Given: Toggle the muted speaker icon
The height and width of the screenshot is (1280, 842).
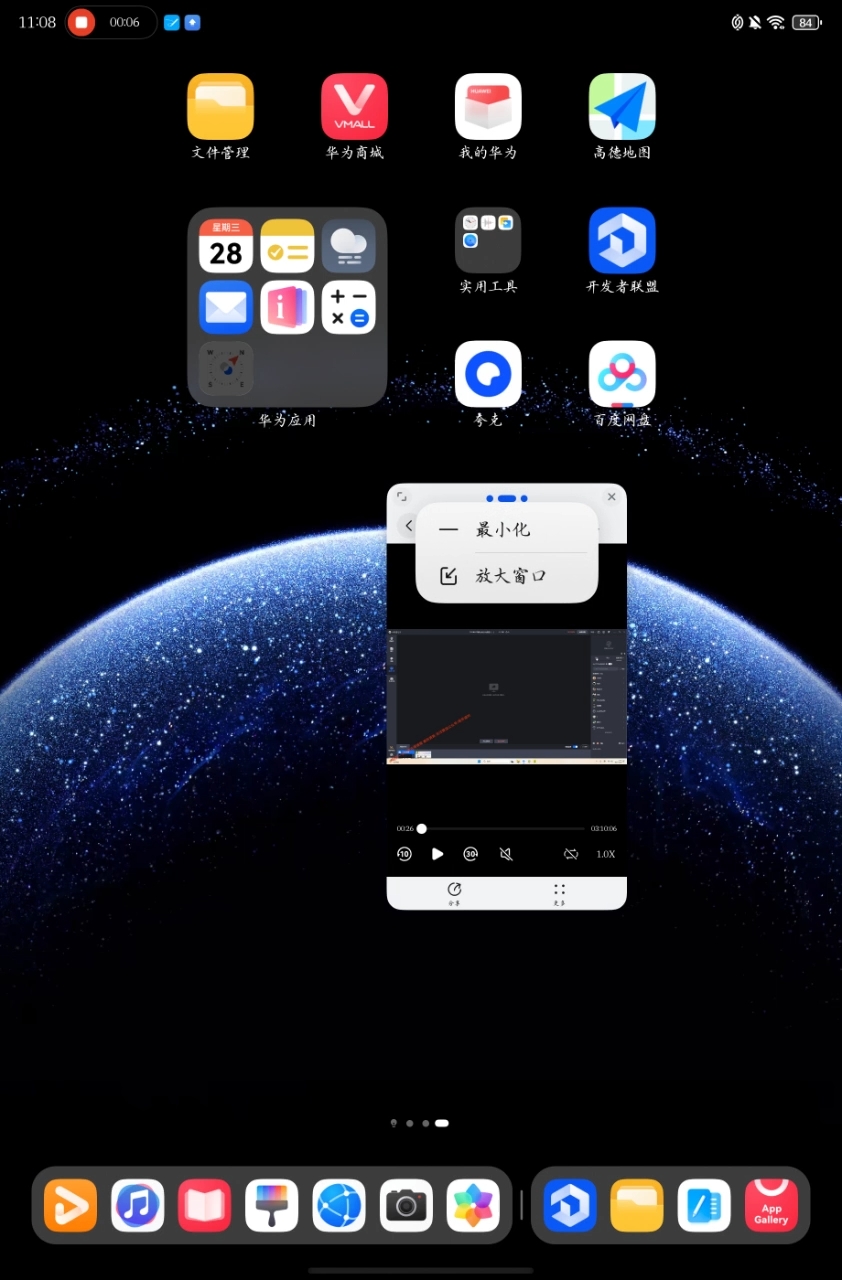Looking at the screenshot, I should pos(506,854).
